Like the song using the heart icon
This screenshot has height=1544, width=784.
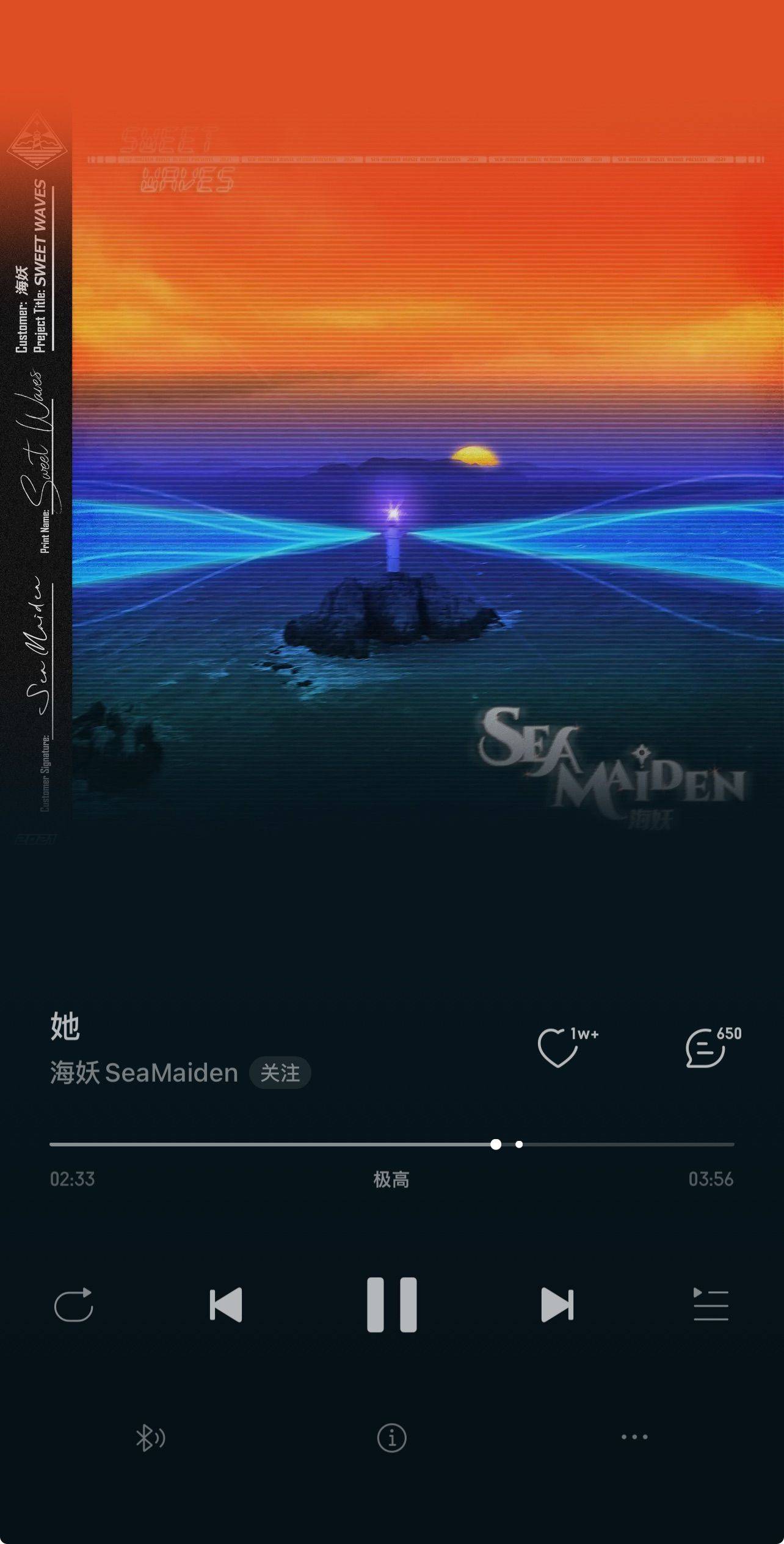tap(559, 1046)
